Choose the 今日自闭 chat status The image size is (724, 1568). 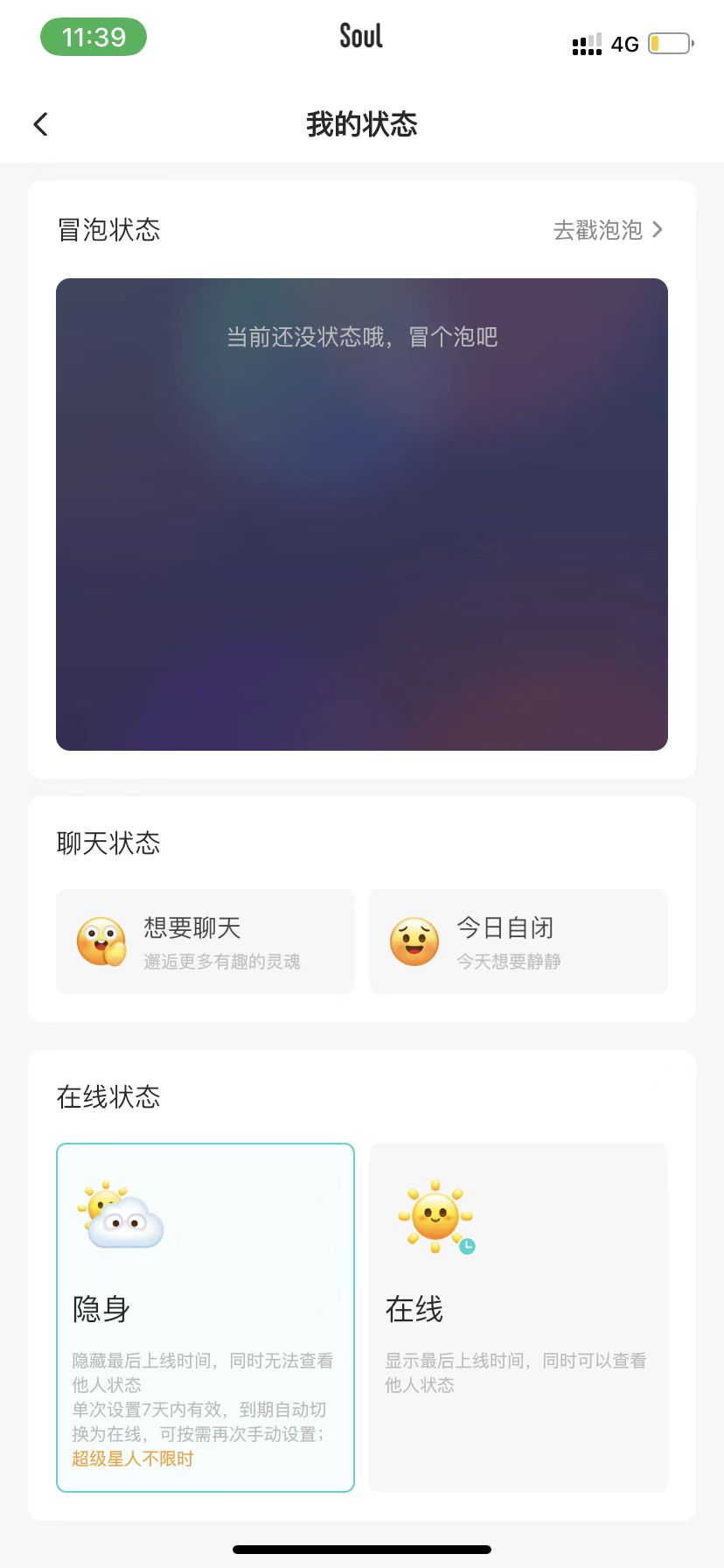pyautogui.click(x=519, y=941)
